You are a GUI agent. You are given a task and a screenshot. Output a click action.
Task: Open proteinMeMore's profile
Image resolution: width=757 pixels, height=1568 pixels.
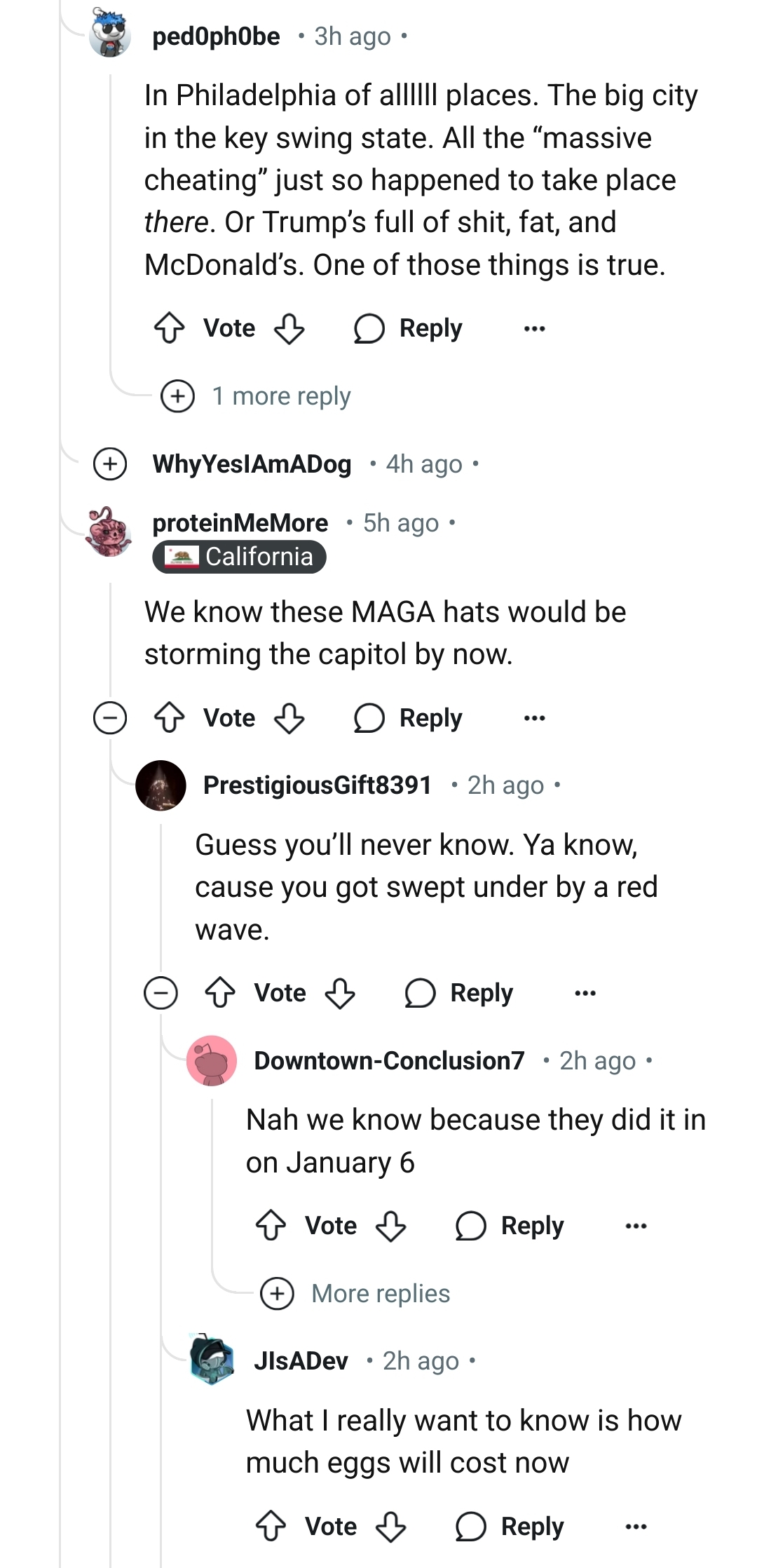click(240, 522)
